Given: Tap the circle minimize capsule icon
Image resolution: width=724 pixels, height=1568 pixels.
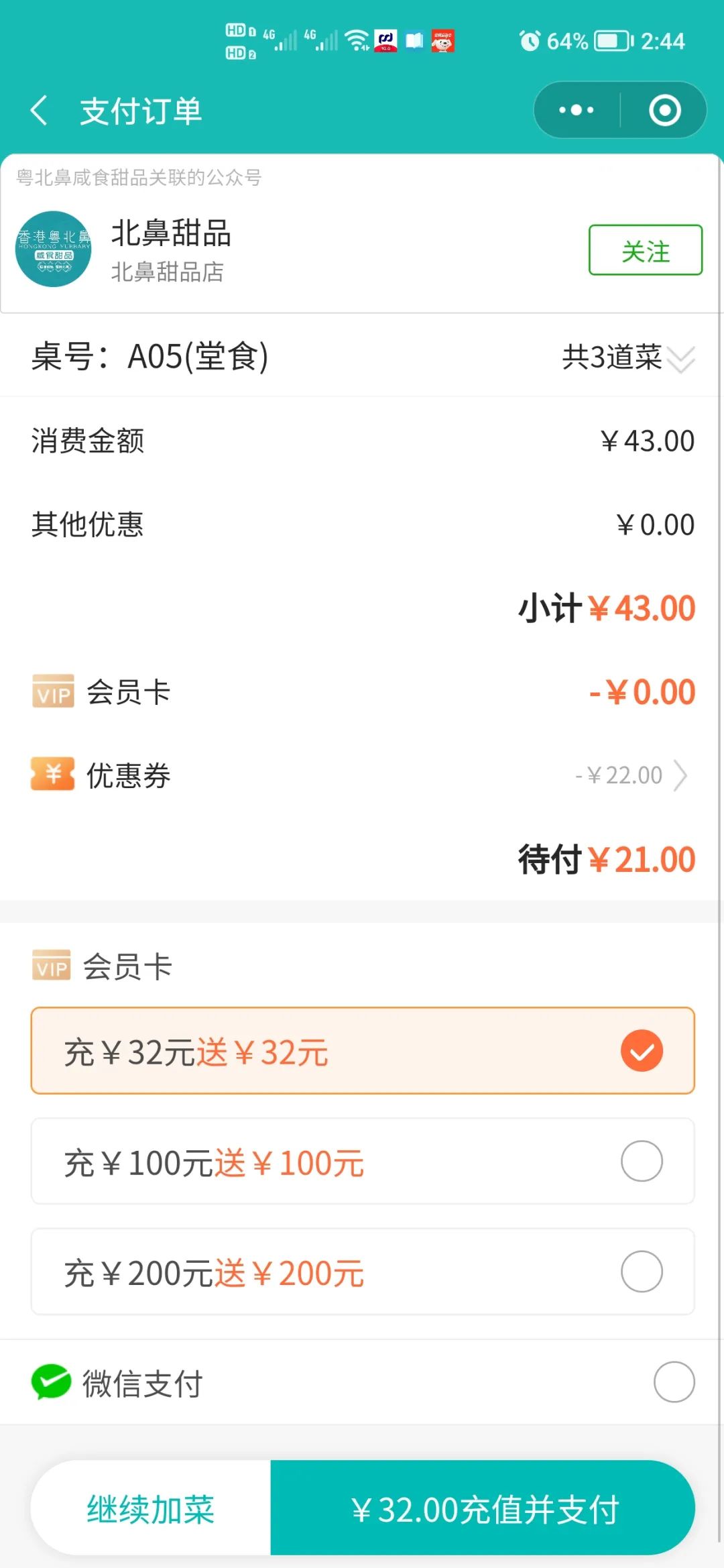Looking at the screenshot, I should pos(664,110).
